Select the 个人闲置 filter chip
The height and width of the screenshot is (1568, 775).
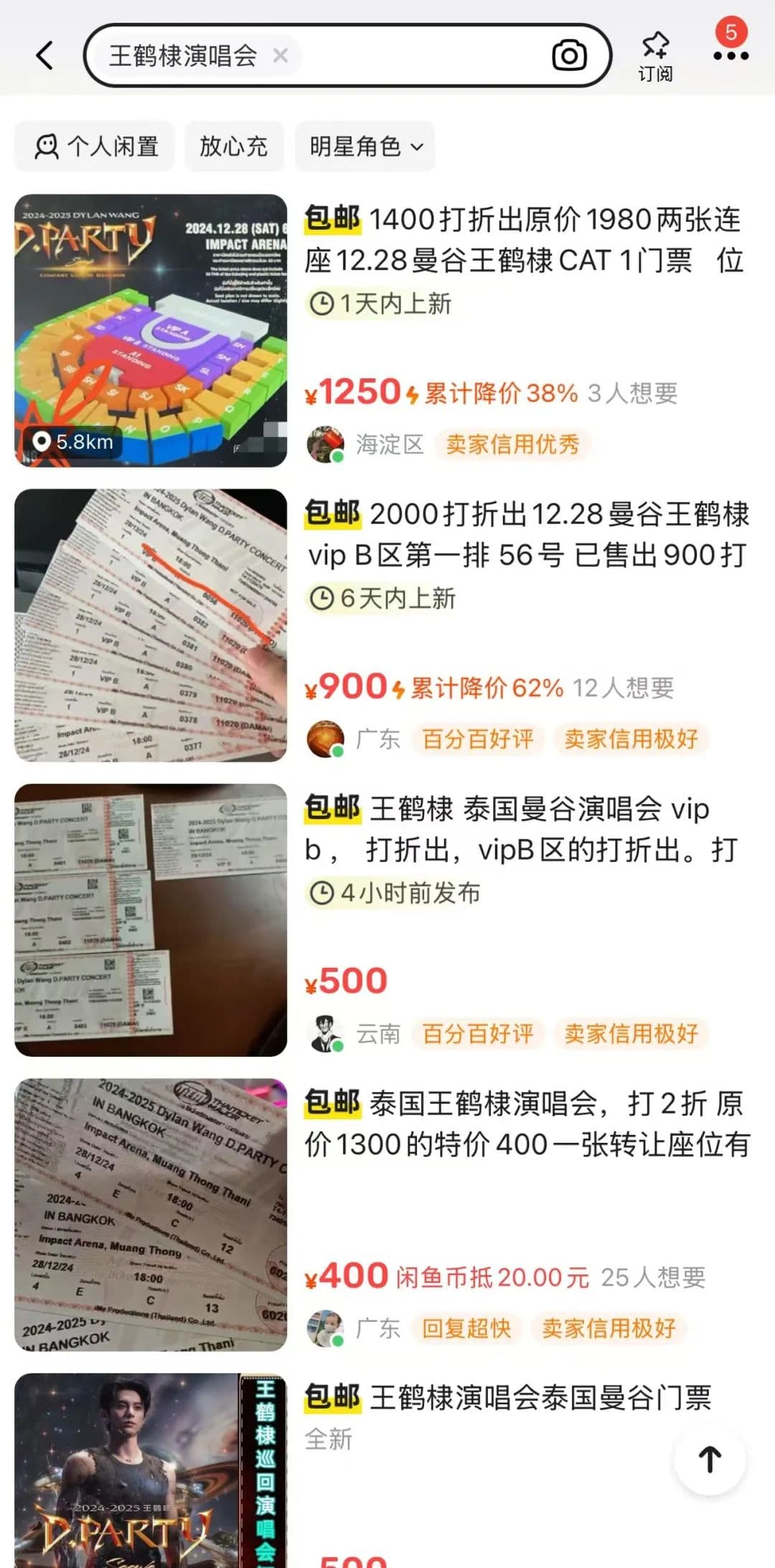(x=95, y=146)
